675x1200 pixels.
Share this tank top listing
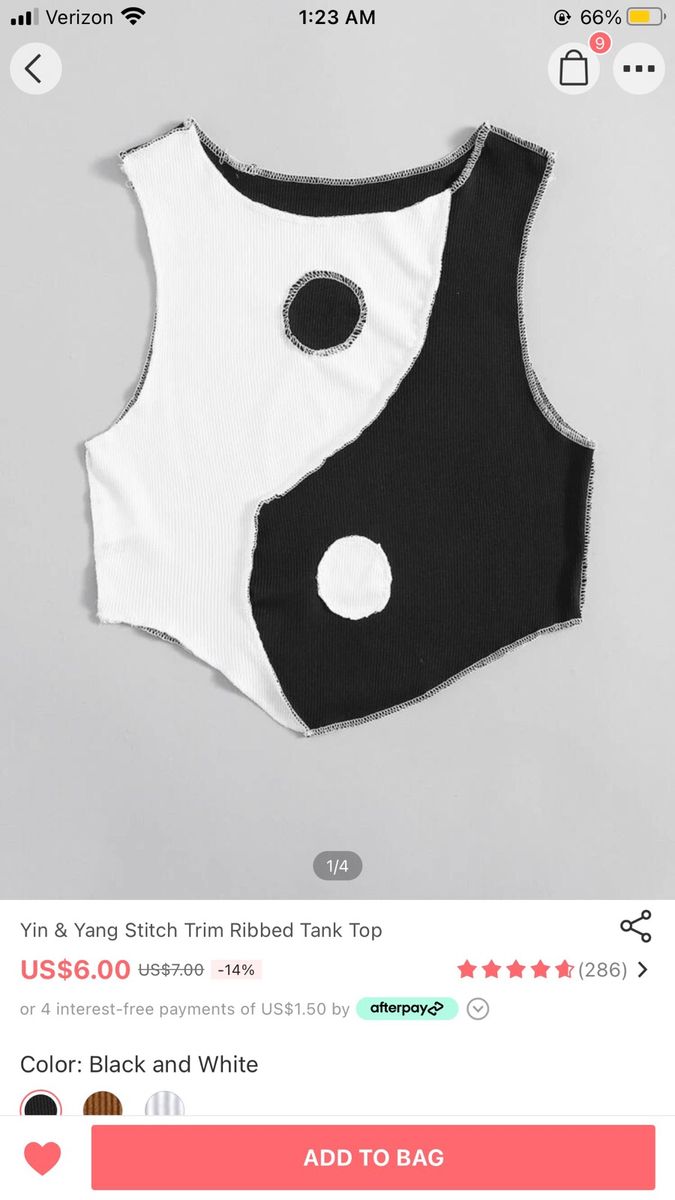point(636,926)
